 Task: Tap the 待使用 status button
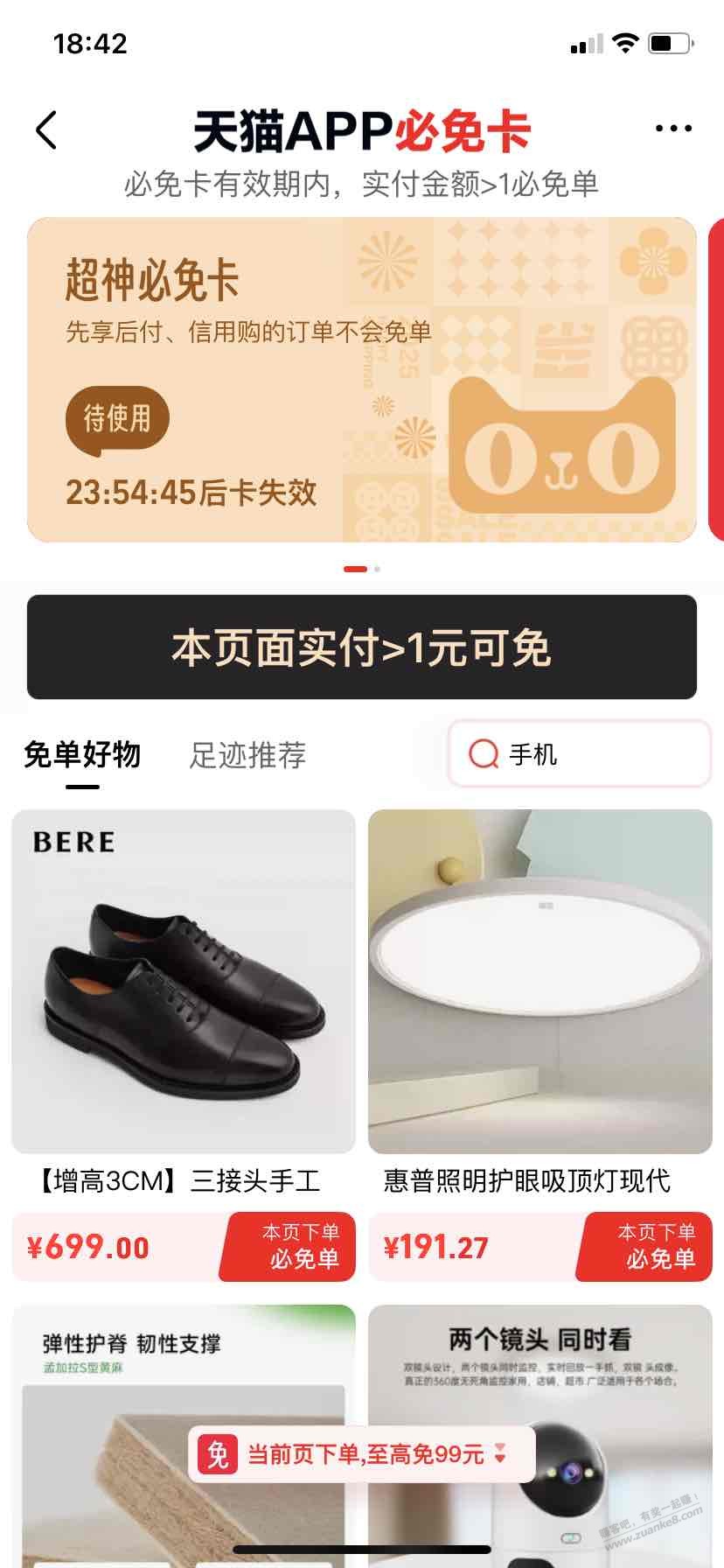click(117, 418)
